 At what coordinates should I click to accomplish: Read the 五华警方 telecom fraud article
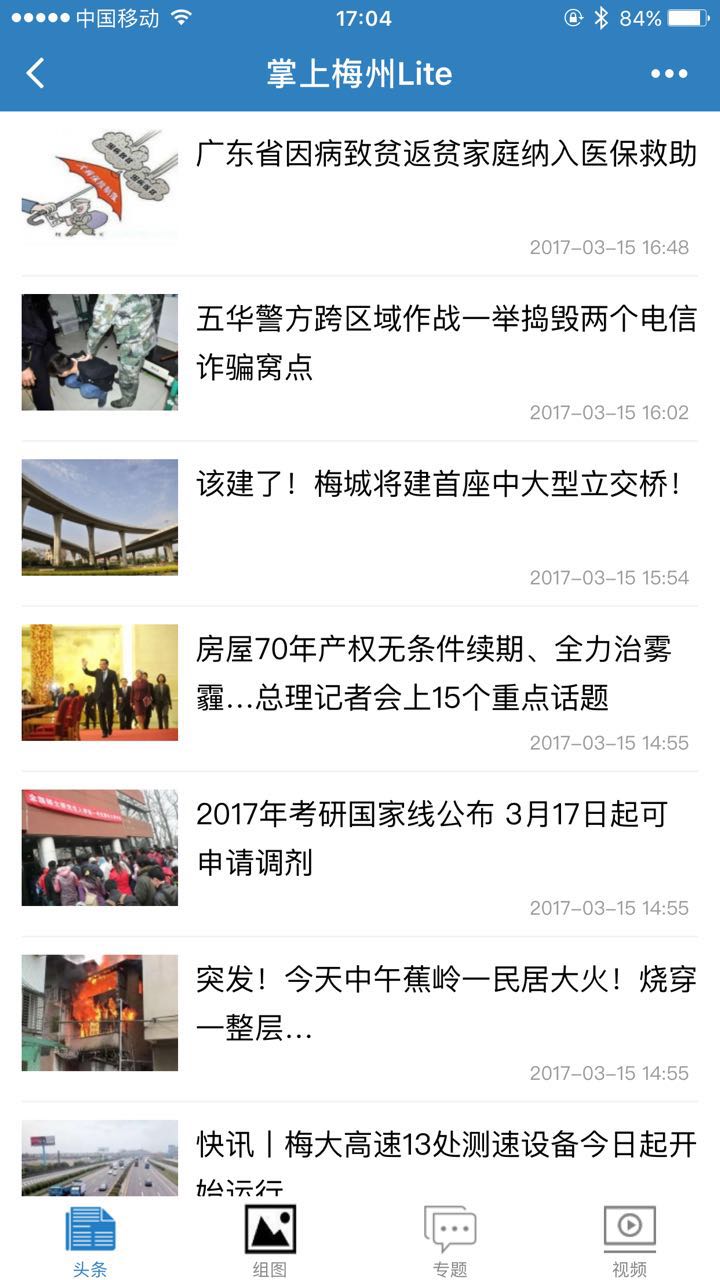tap(446, 343)
